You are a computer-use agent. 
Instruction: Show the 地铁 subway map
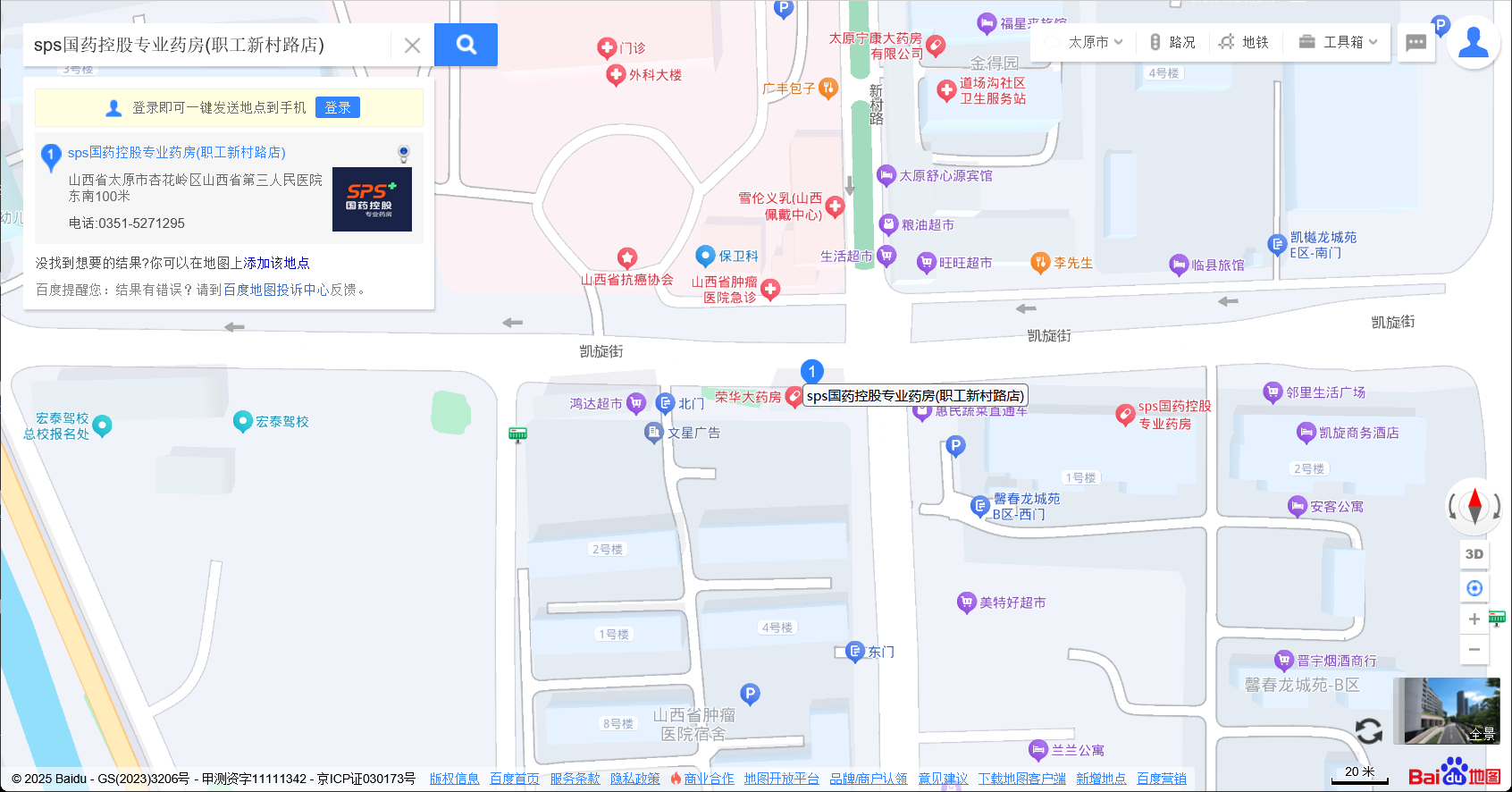1244,42
